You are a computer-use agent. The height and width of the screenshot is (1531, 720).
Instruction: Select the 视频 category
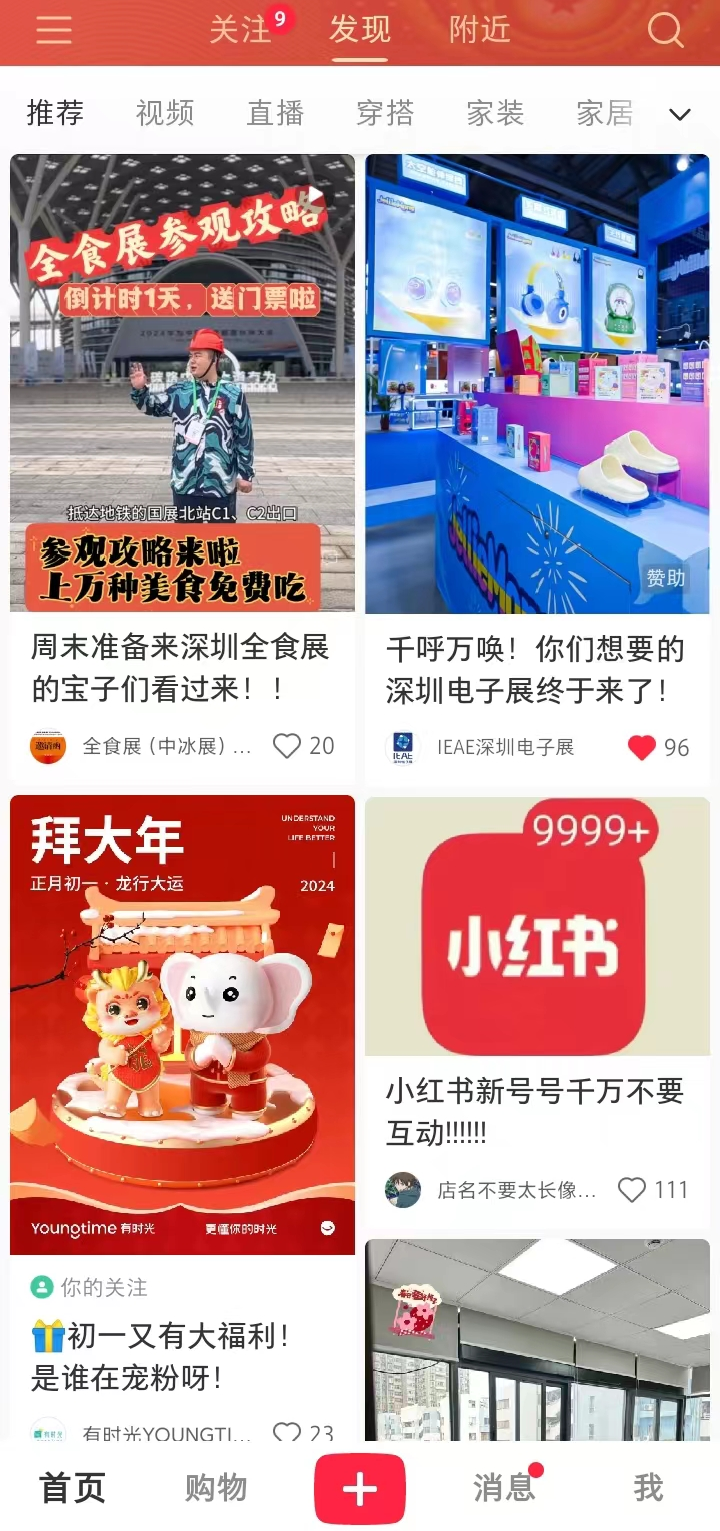point(165,114)
